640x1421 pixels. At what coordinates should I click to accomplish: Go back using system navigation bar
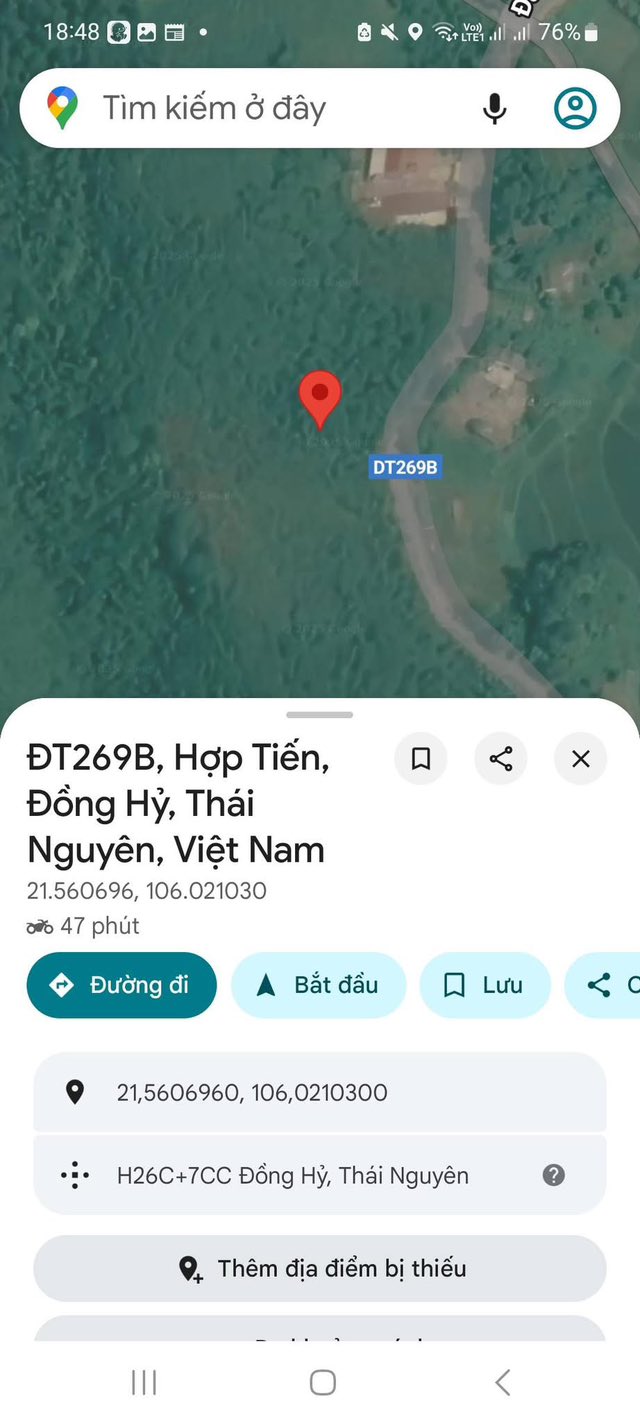click(502, 1383)
